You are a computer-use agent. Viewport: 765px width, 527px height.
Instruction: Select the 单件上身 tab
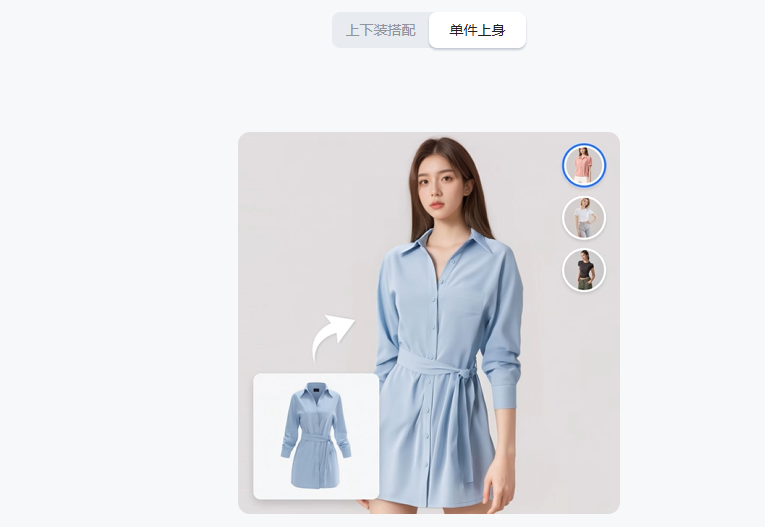click(477, 30)
